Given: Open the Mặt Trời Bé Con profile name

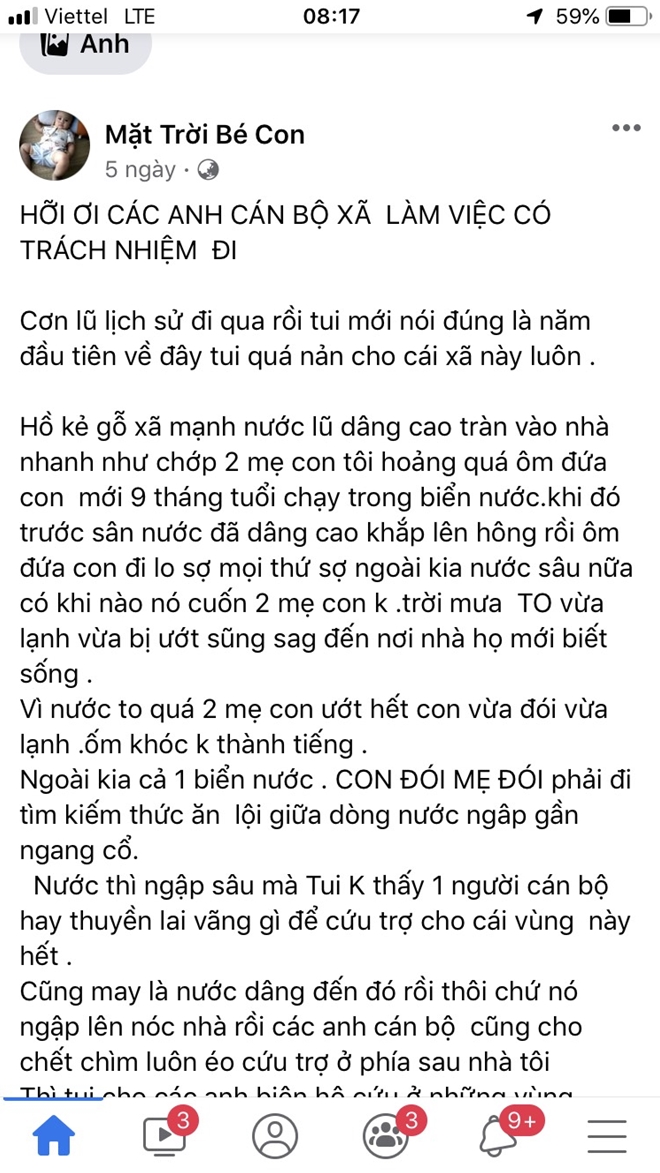Looking at the screenshot, I should [x=204, y=135].
